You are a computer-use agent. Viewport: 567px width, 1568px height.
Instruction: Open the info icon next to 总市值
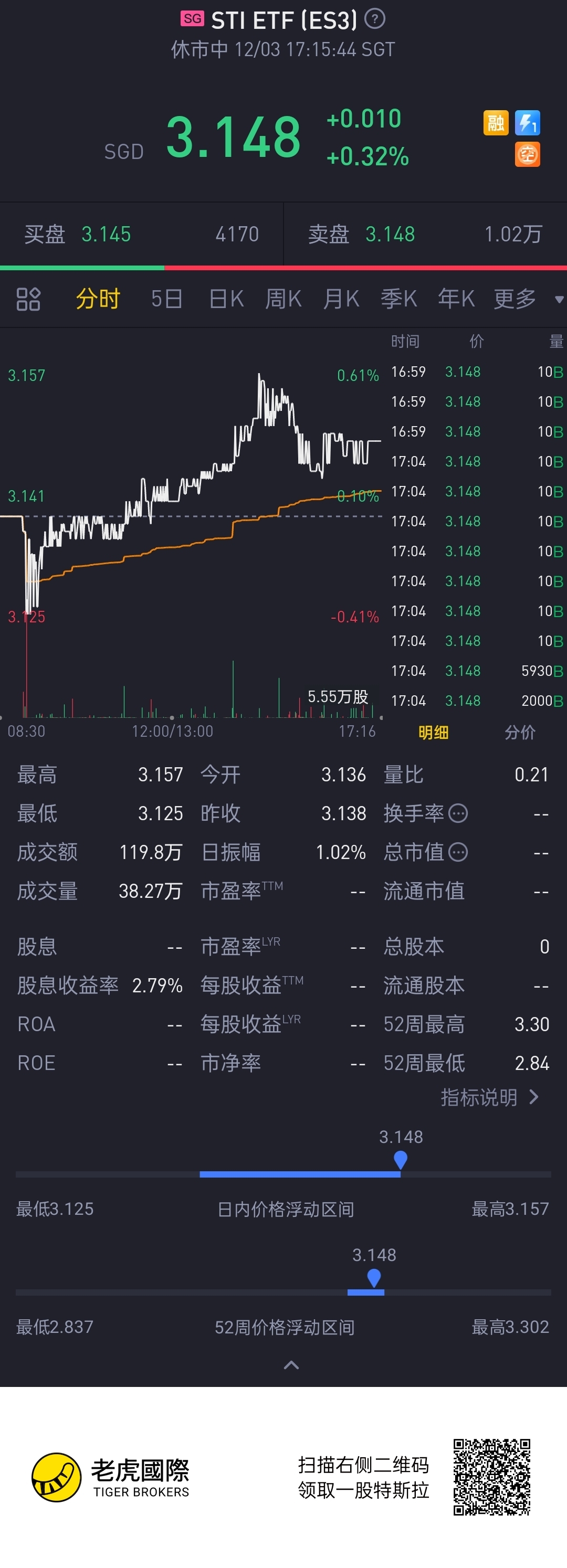pyautogui.click(x=458, y=852)
